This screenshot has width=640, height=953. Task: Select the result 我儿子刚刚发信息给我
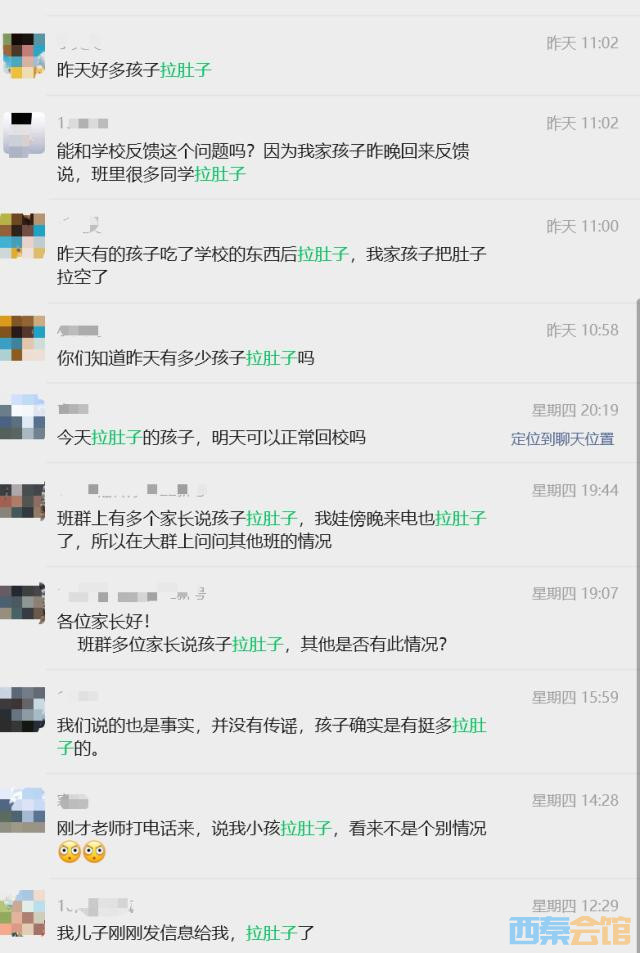coord(186,933)
